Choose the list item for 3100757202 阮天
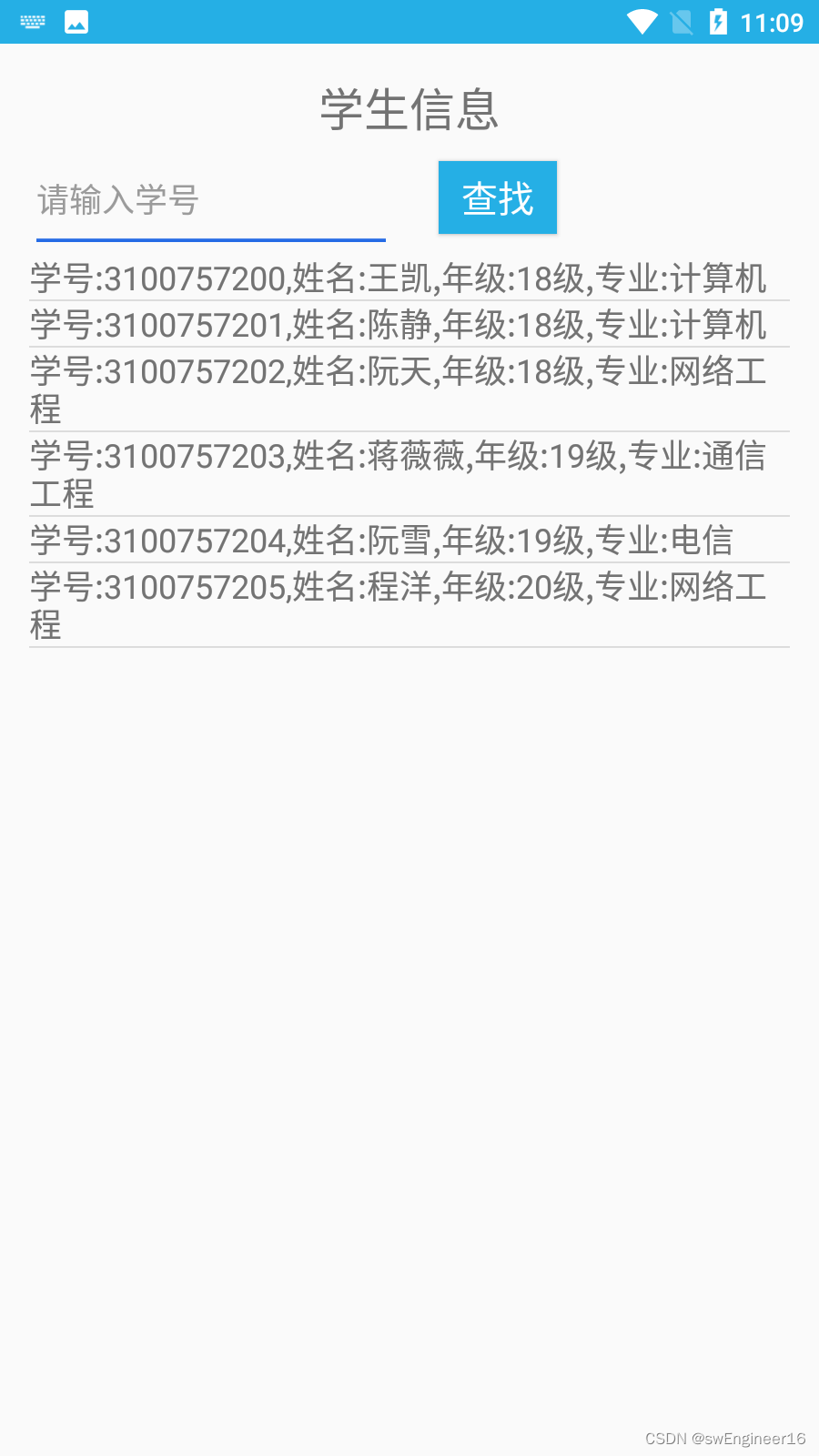This screenshot has width=819, height=1456. (x=408, y=389)
